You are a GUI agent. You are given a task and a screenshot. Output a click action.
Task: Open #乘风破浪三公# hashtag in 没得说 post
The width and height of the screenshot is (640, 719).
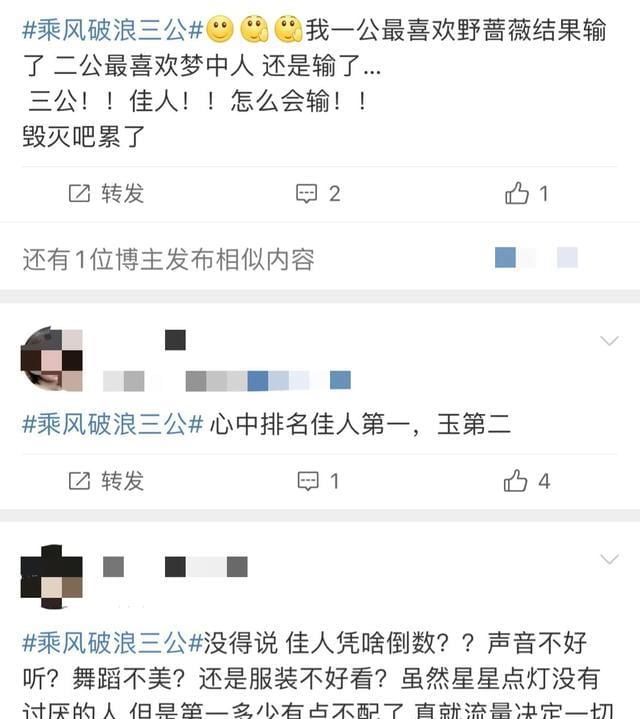tap(113, 641)
